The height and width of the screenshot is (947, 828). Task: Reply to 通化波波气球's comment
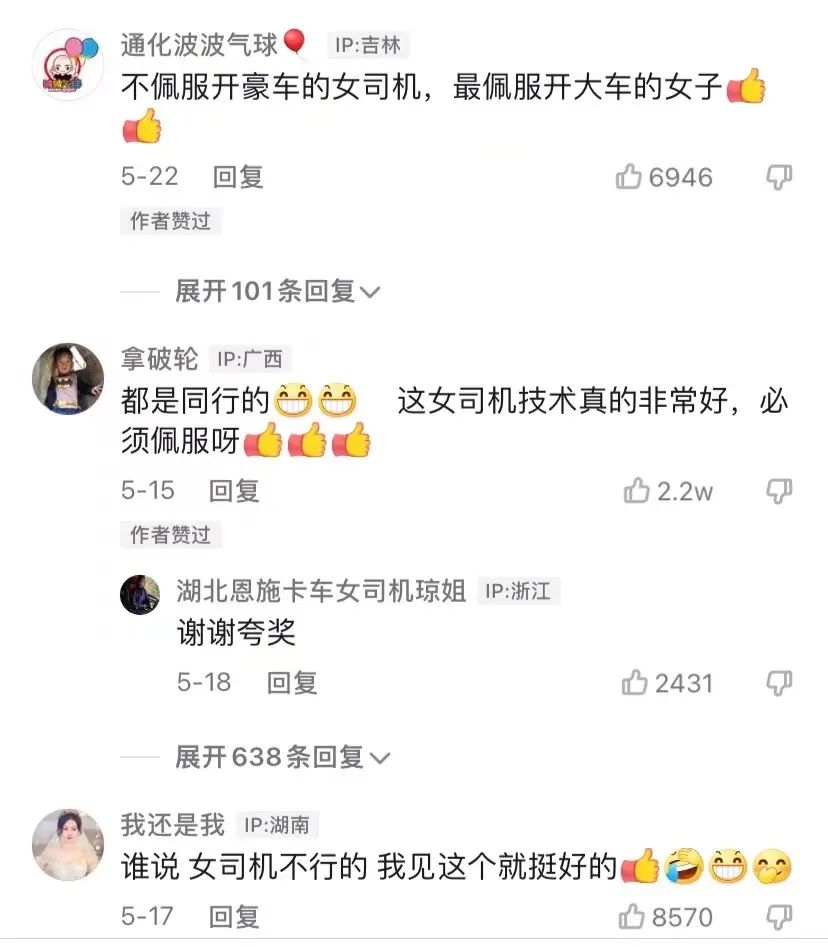pos(238,177)
